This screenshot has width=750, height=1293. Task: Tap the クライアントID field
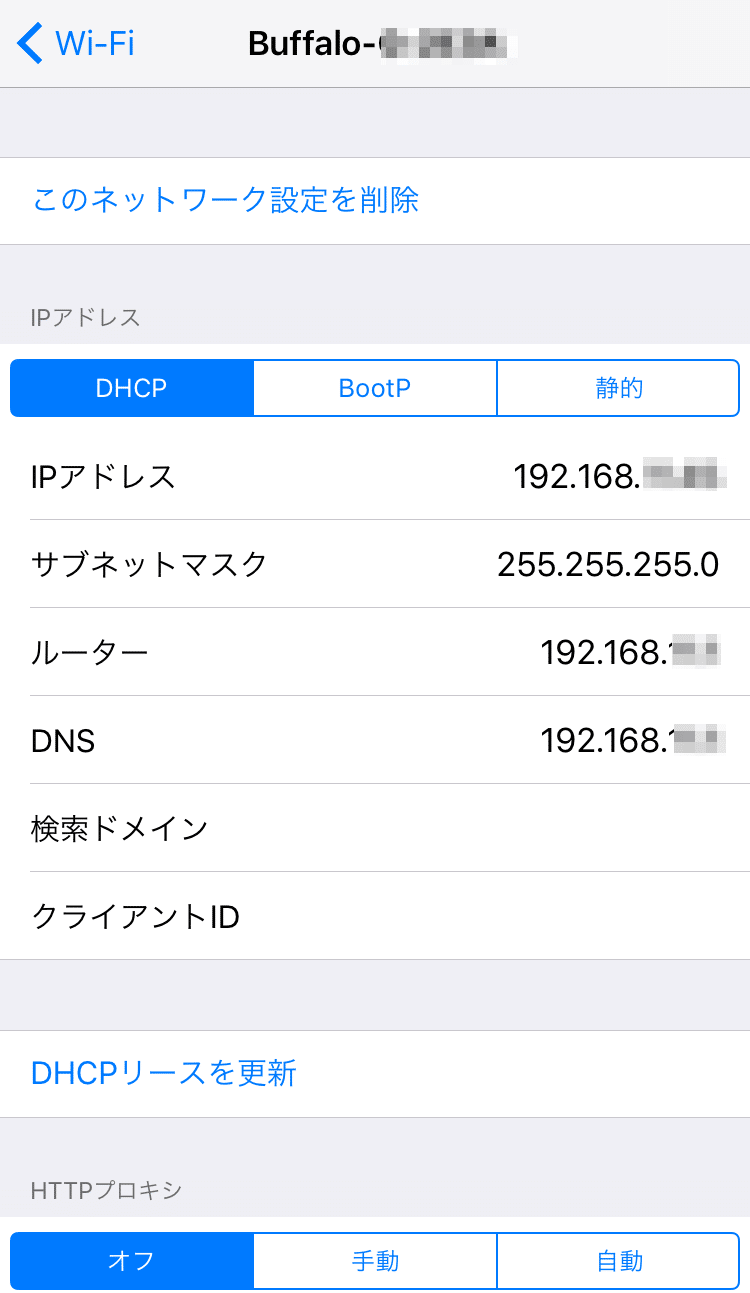pos(375,916)
